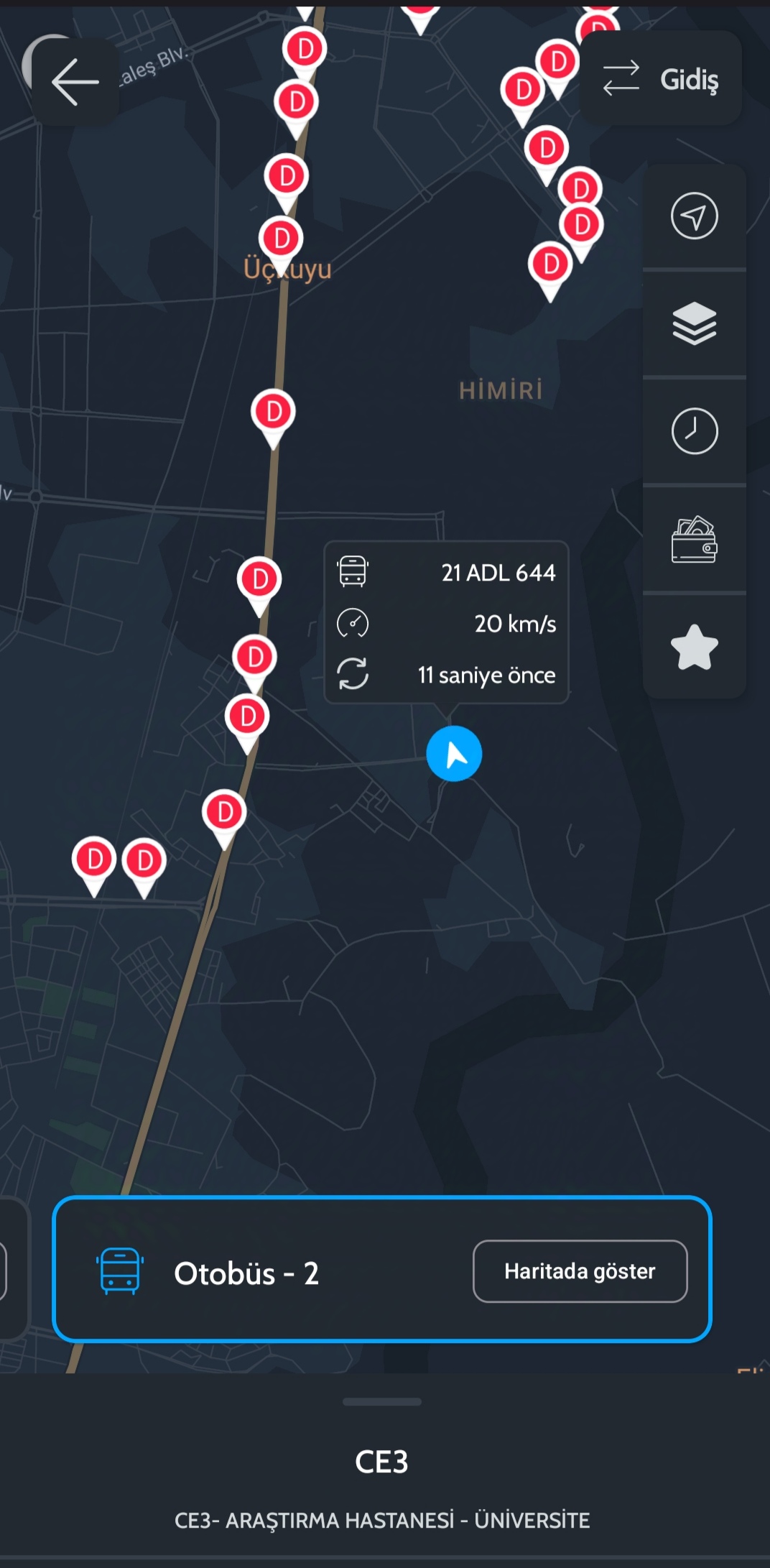Add CE3 line to favorites
Screen dimensions: 770x1568
(x=694, y=647)
